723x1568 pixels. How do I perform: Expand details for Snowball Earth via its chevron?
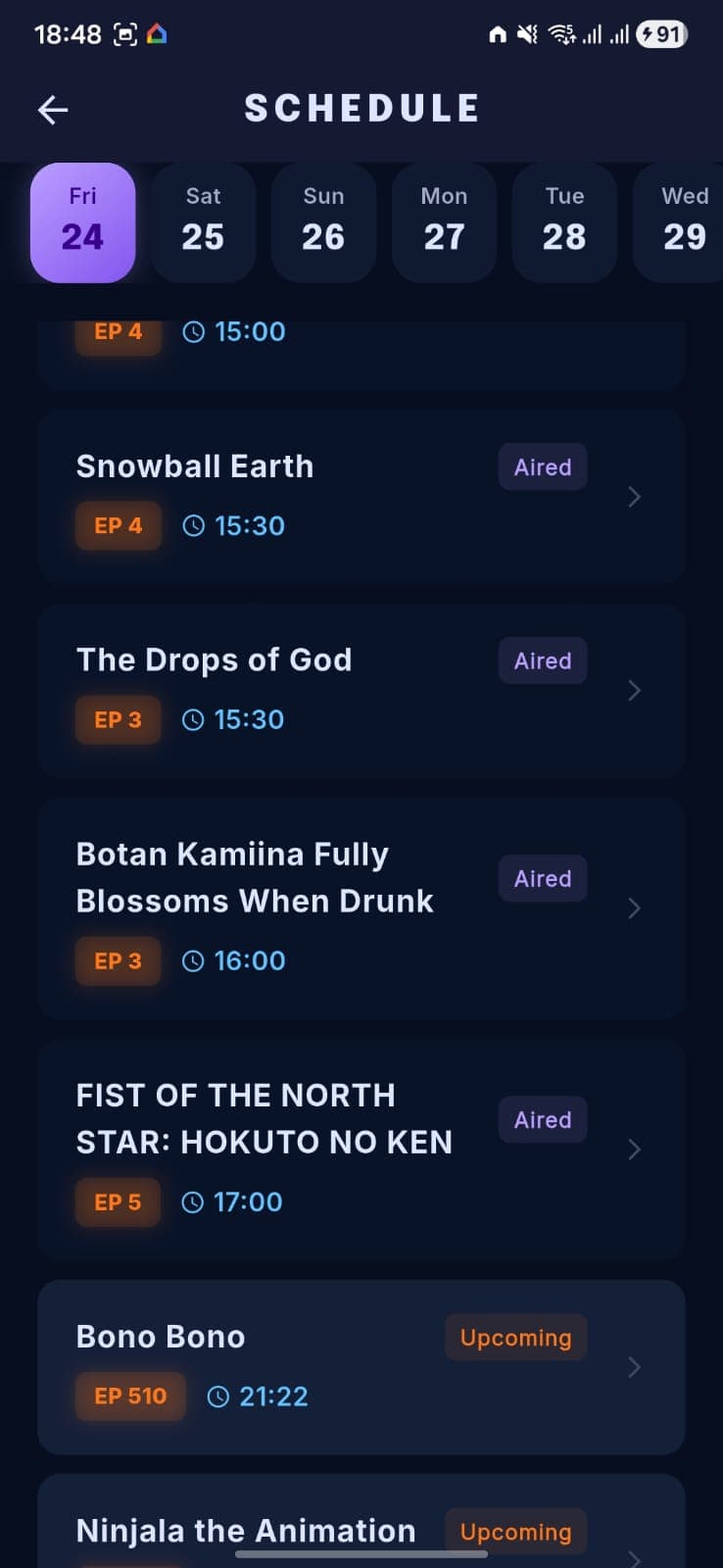tap(634, 497)
